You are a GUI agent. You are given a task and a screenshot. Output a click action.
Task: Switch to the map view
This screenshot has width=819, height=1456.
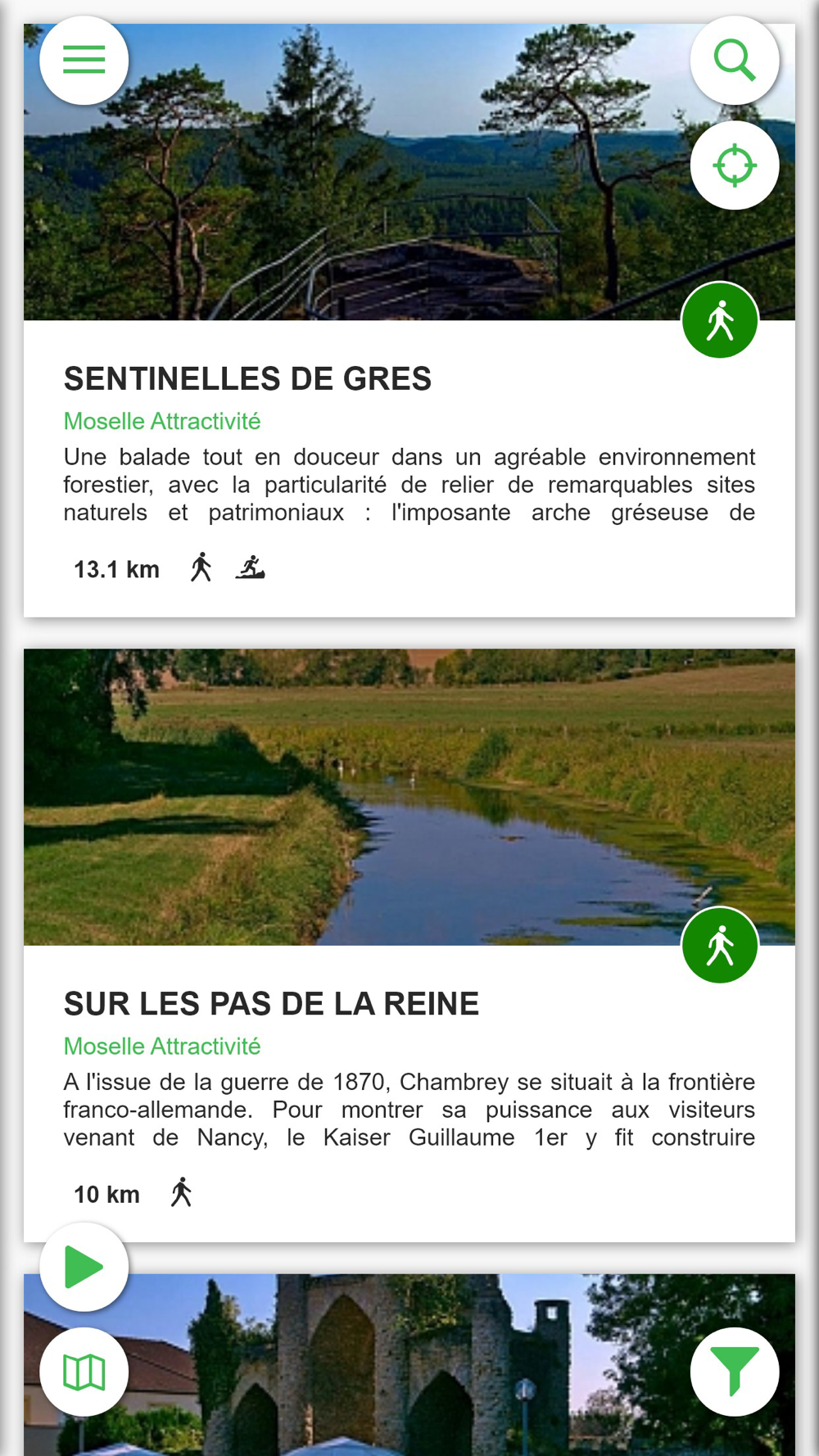coord(84,1372)
